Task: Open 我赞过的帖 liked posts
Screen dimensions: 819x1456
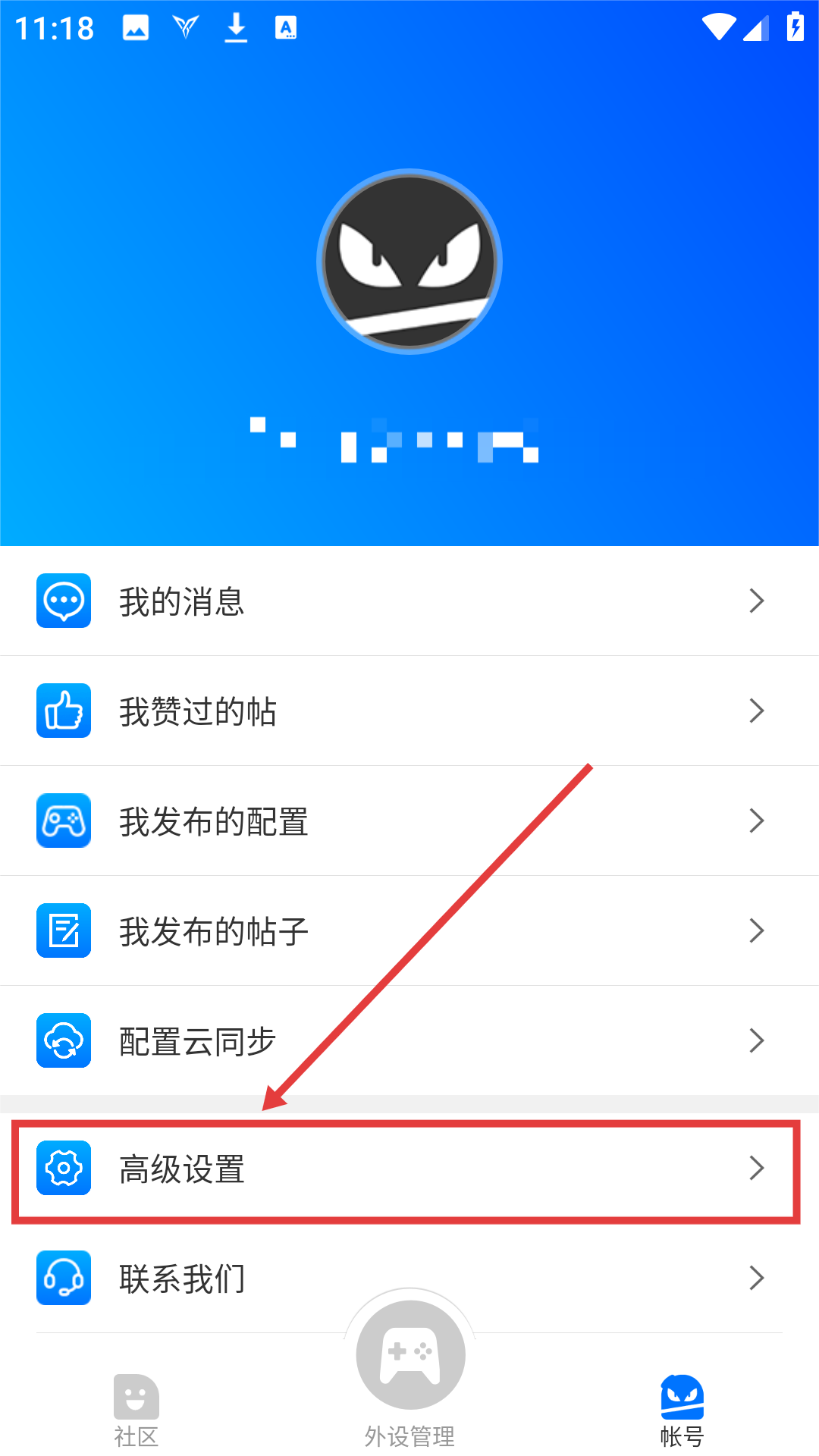Action: click(409, 711)
